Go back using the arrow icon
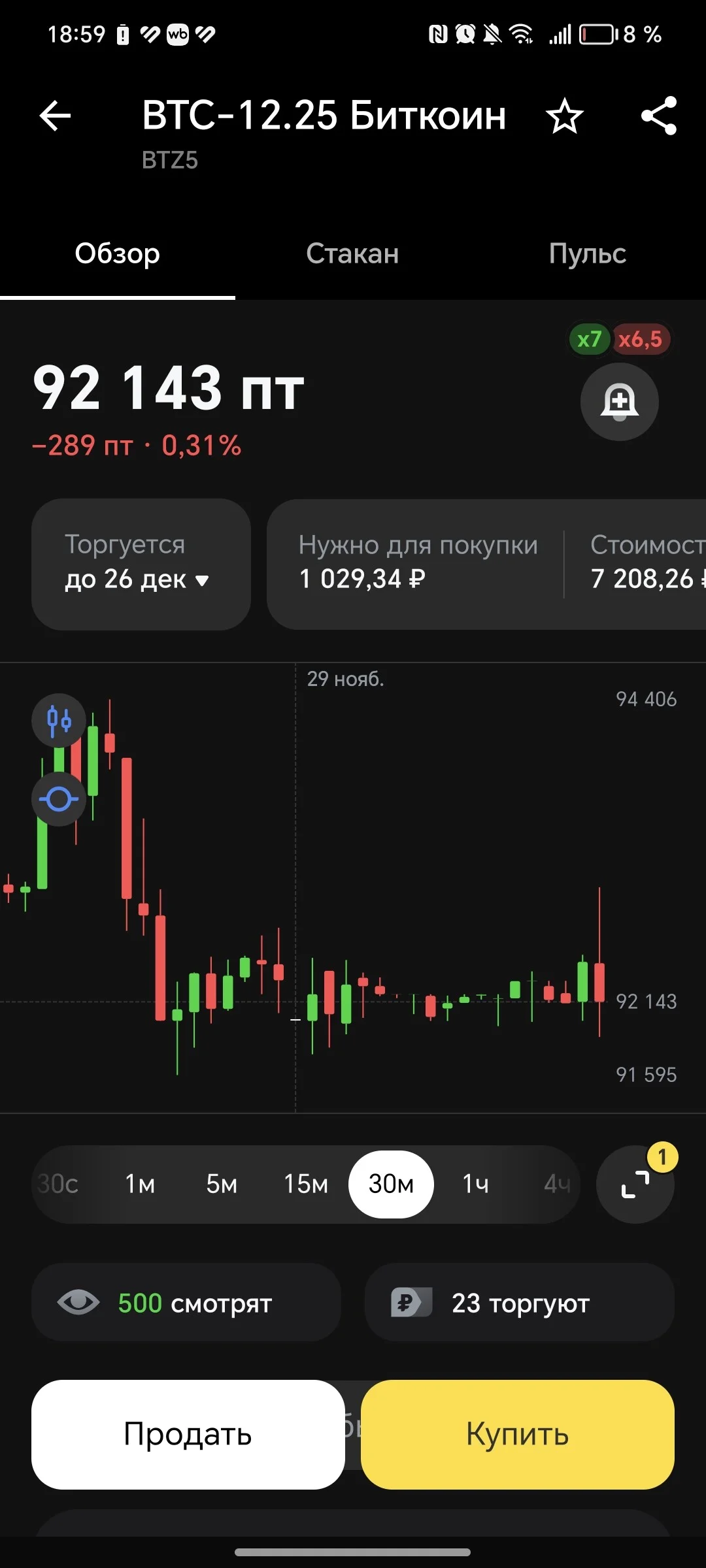The height and width of the screenshot is (1568, 706). [x=55, y=116]
